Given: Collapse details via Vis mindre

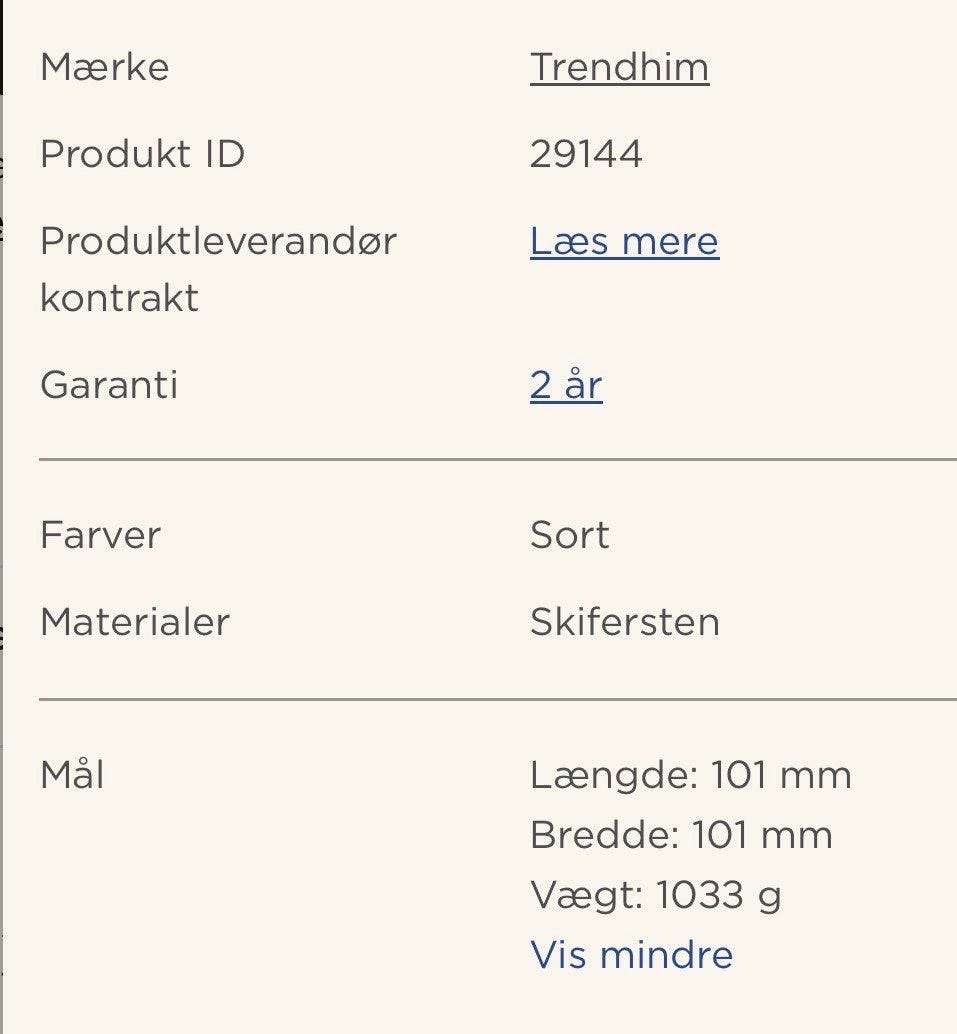Looking at the screenshot, I should pos(630,955).
